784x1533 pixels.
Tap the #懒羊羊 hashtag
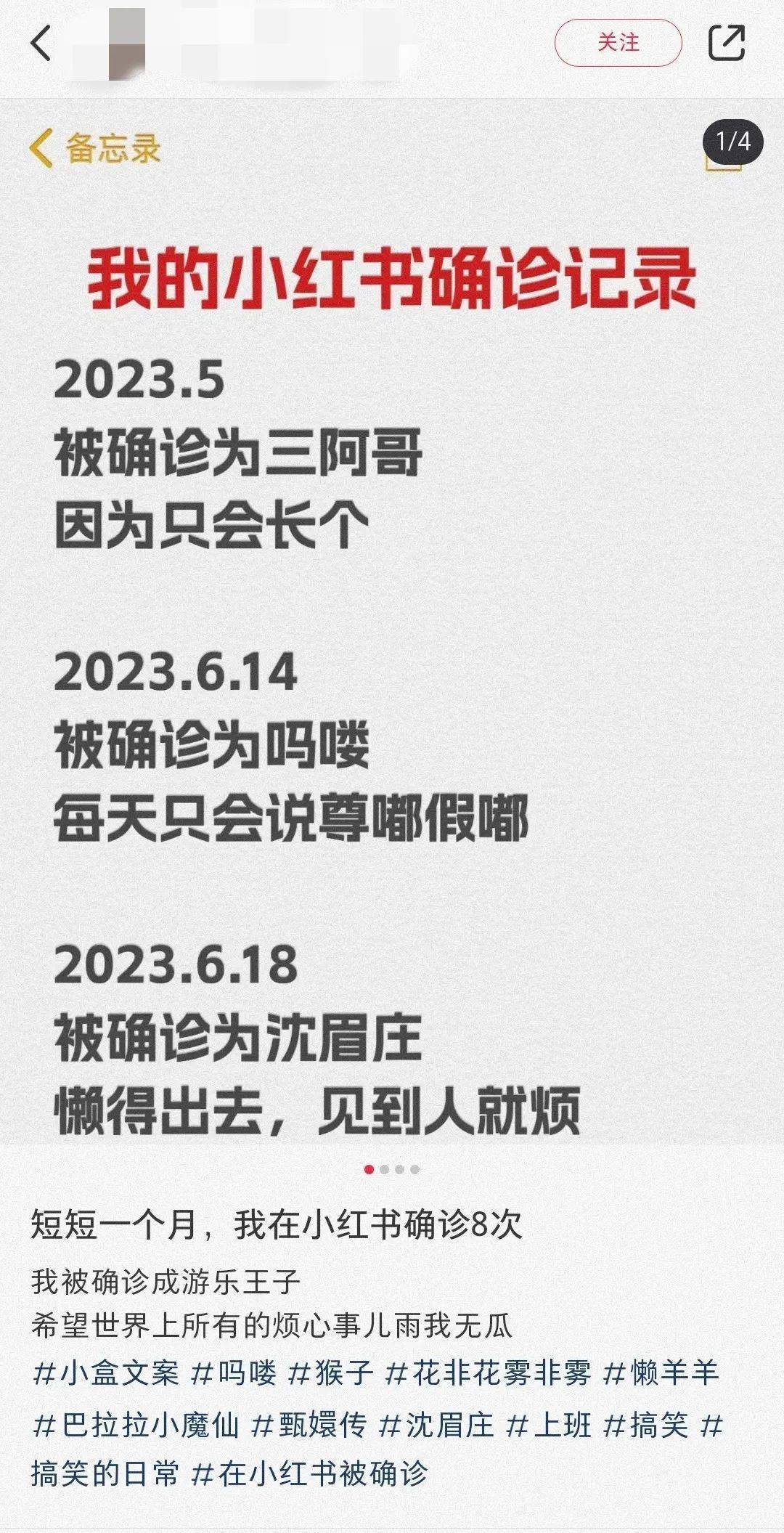pos(661,1373)
